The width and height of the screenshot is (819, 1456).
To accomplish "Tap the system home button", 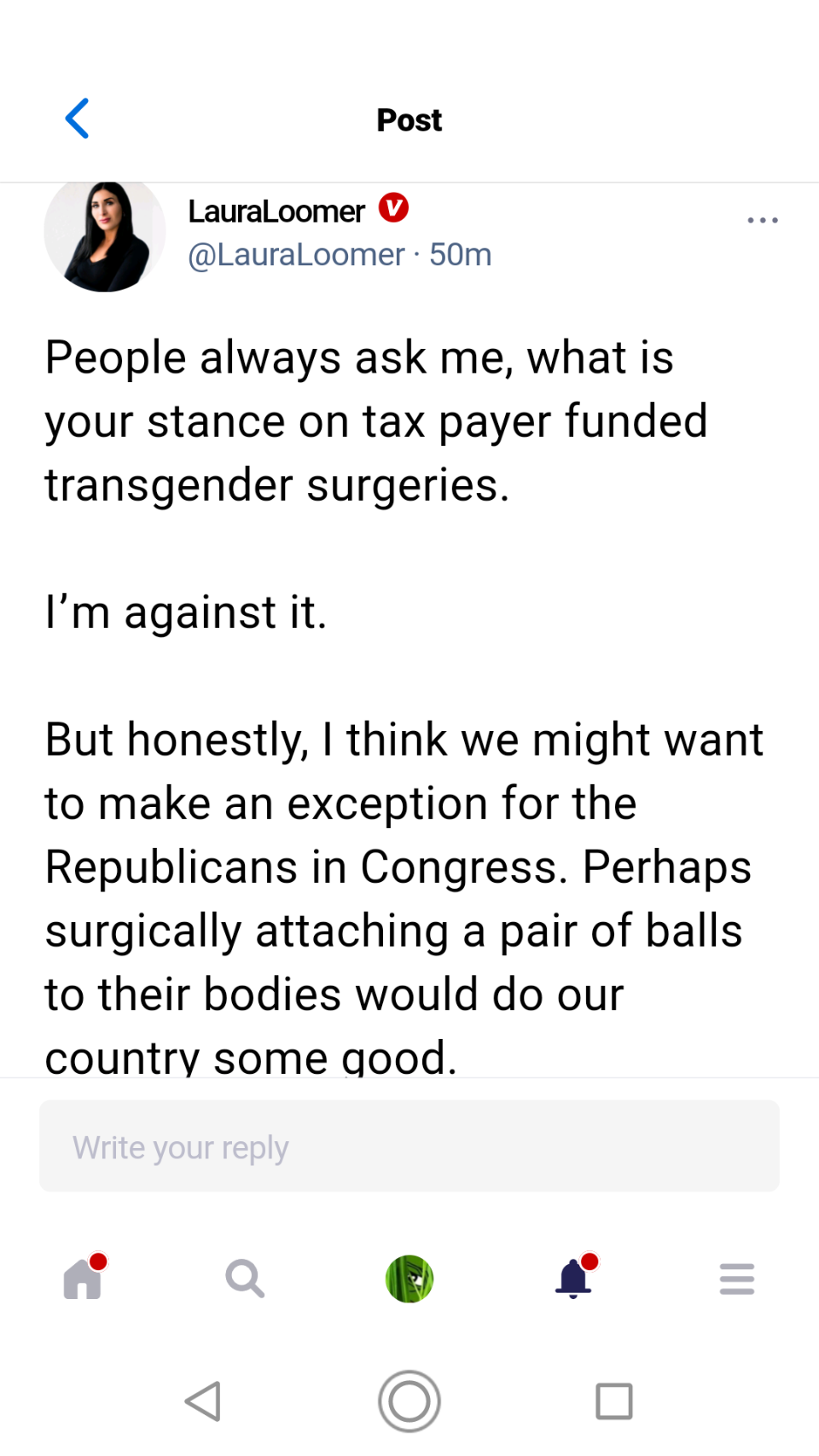I will coord(409,1401).
